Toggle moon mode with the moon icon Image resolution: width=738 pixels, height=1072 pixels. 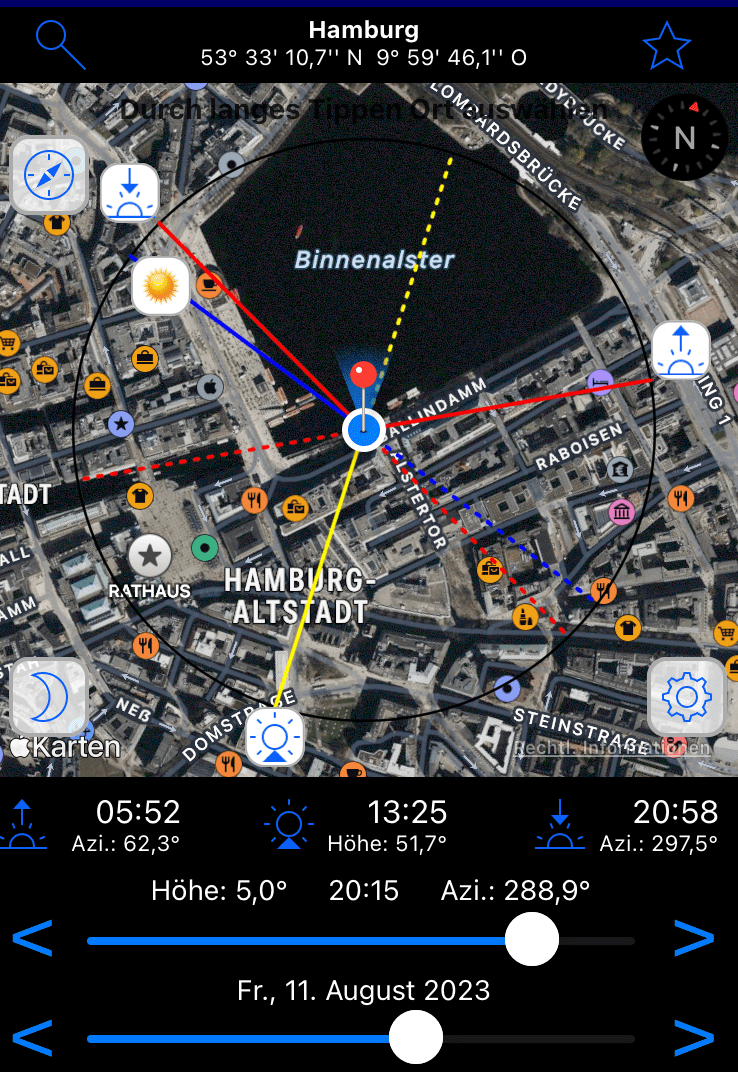49,696
